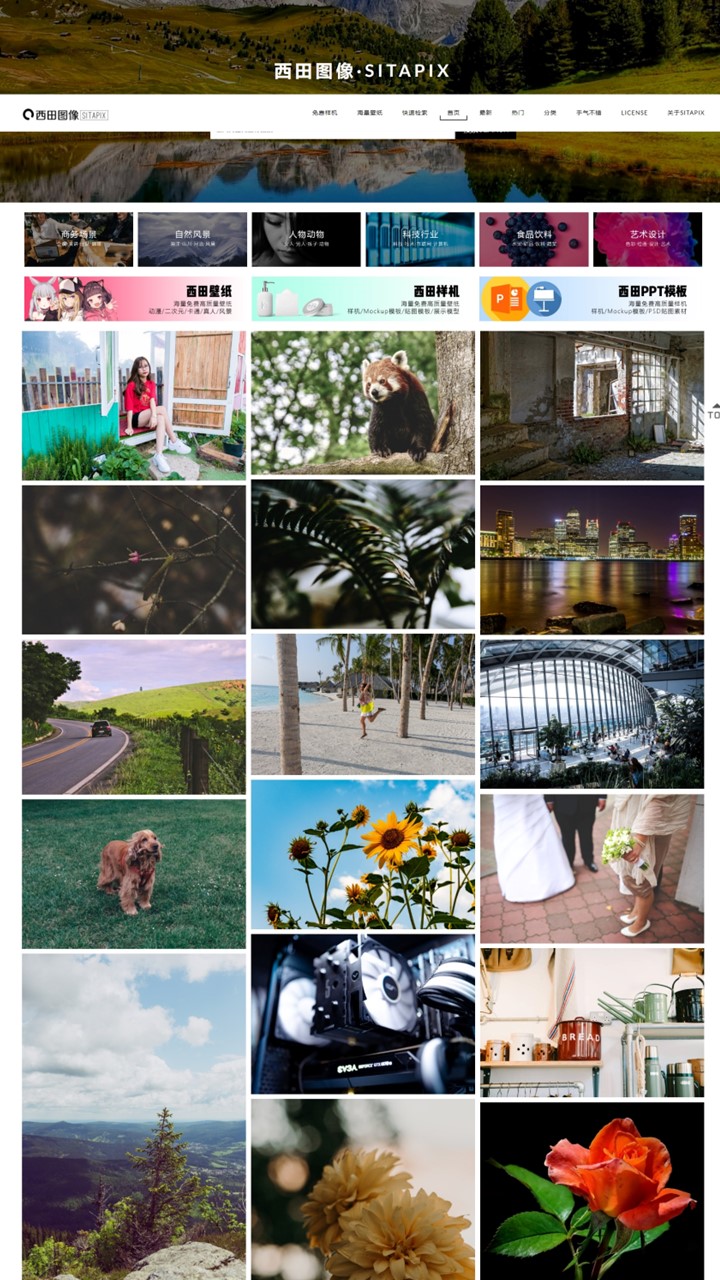Tap the 西田图像 SITAPIX logo in the nav bar

pyautogui.click(x=65, y=115)
